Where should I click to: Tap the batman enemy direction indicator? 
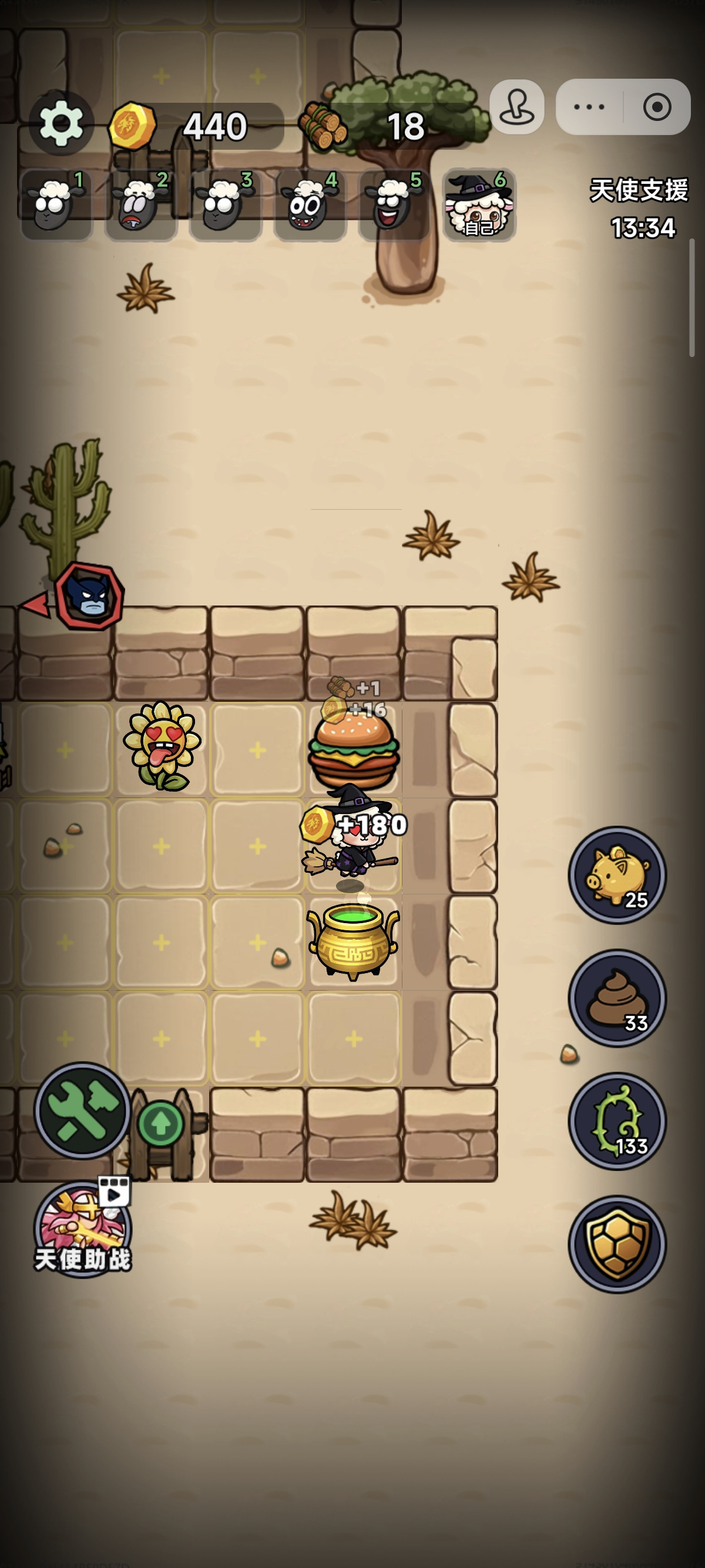[89, 597]
